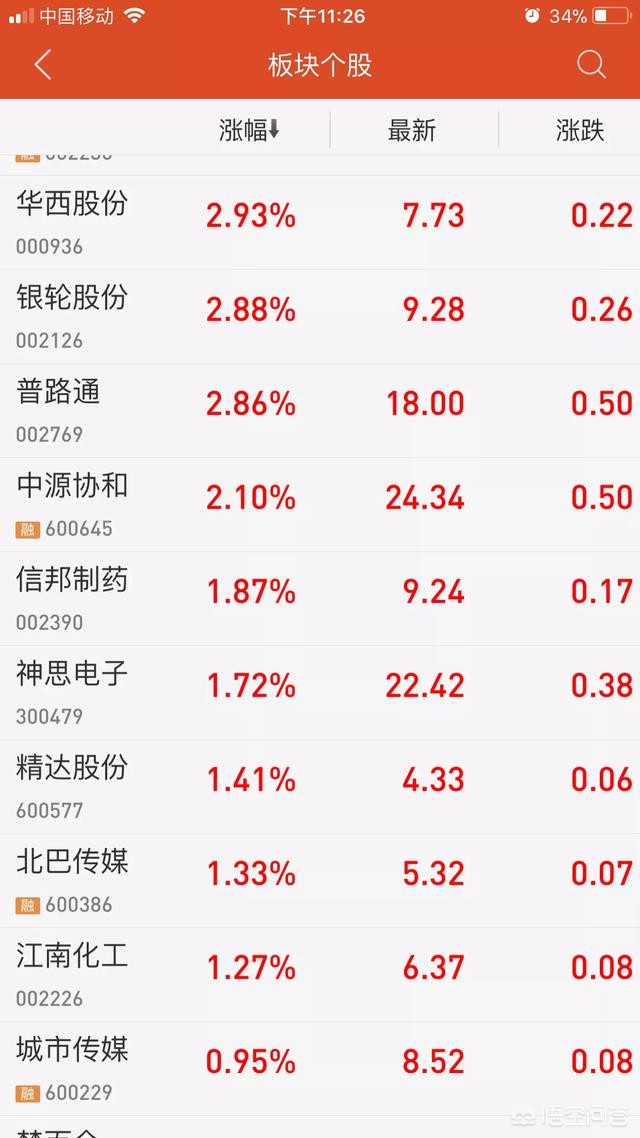640x1138 pixels.
Task: Open the search magnifier icon
Action: coord(591,65)
